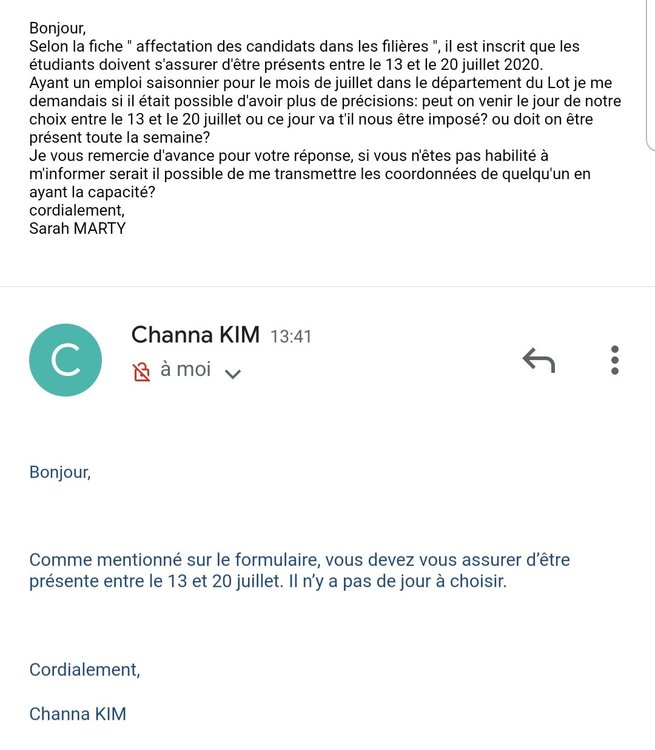The width and height of the screenshot is (655, 750).
Task: Open Channa KIM's sender avatar
Action: click(66, 360)
